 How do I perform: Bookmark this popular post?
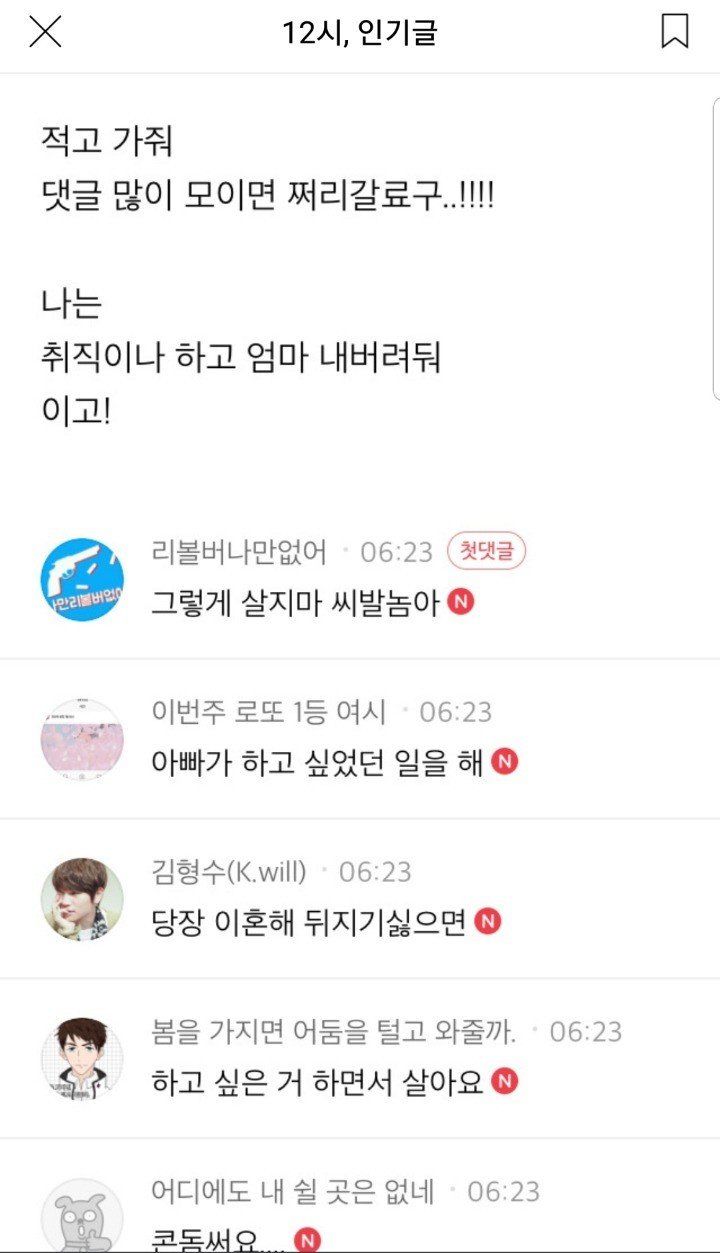coord(675,32)
